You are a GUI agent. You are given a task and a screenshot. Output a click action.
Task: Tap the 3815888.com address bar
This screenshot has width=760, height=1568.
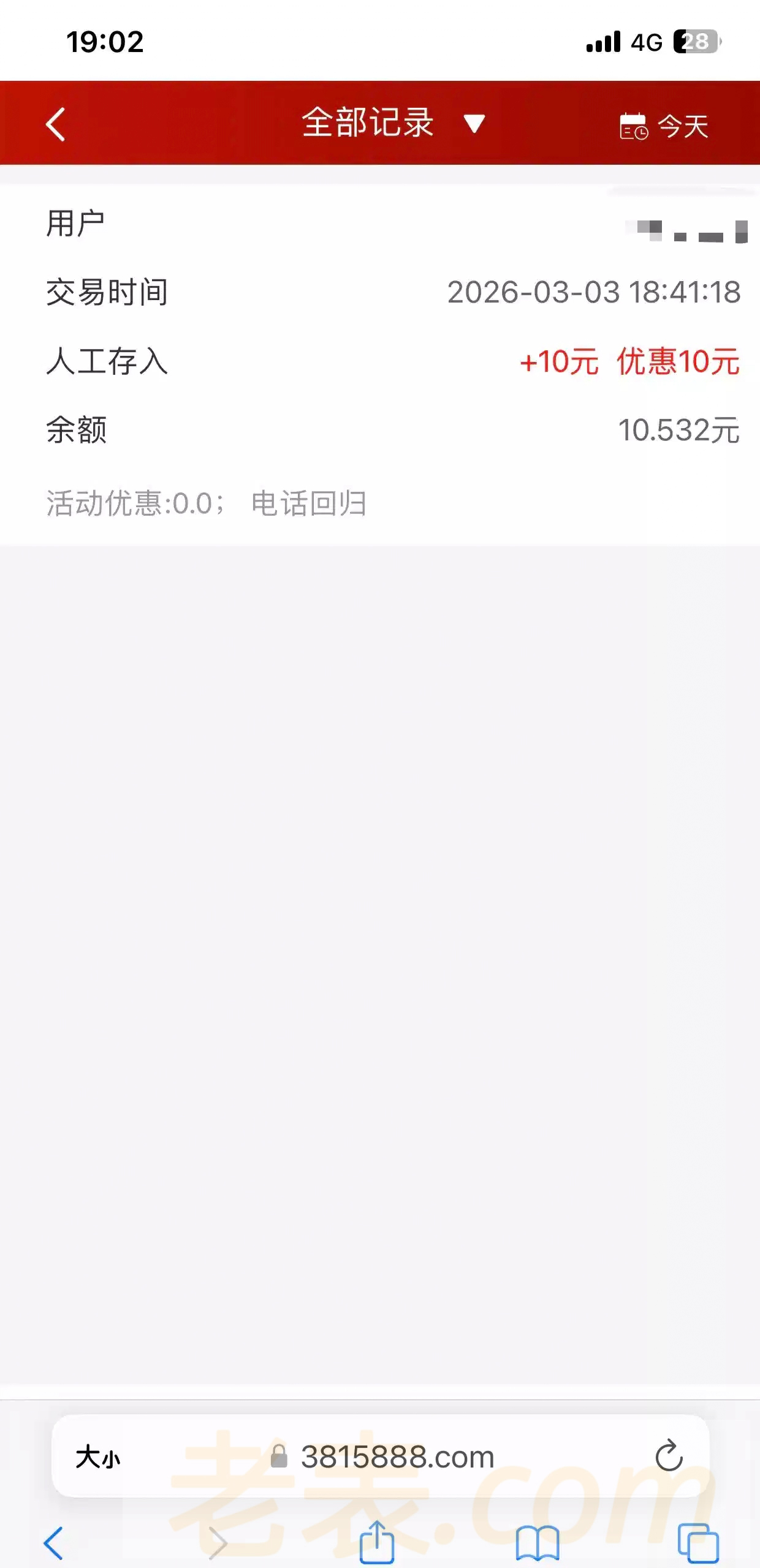397,1457
